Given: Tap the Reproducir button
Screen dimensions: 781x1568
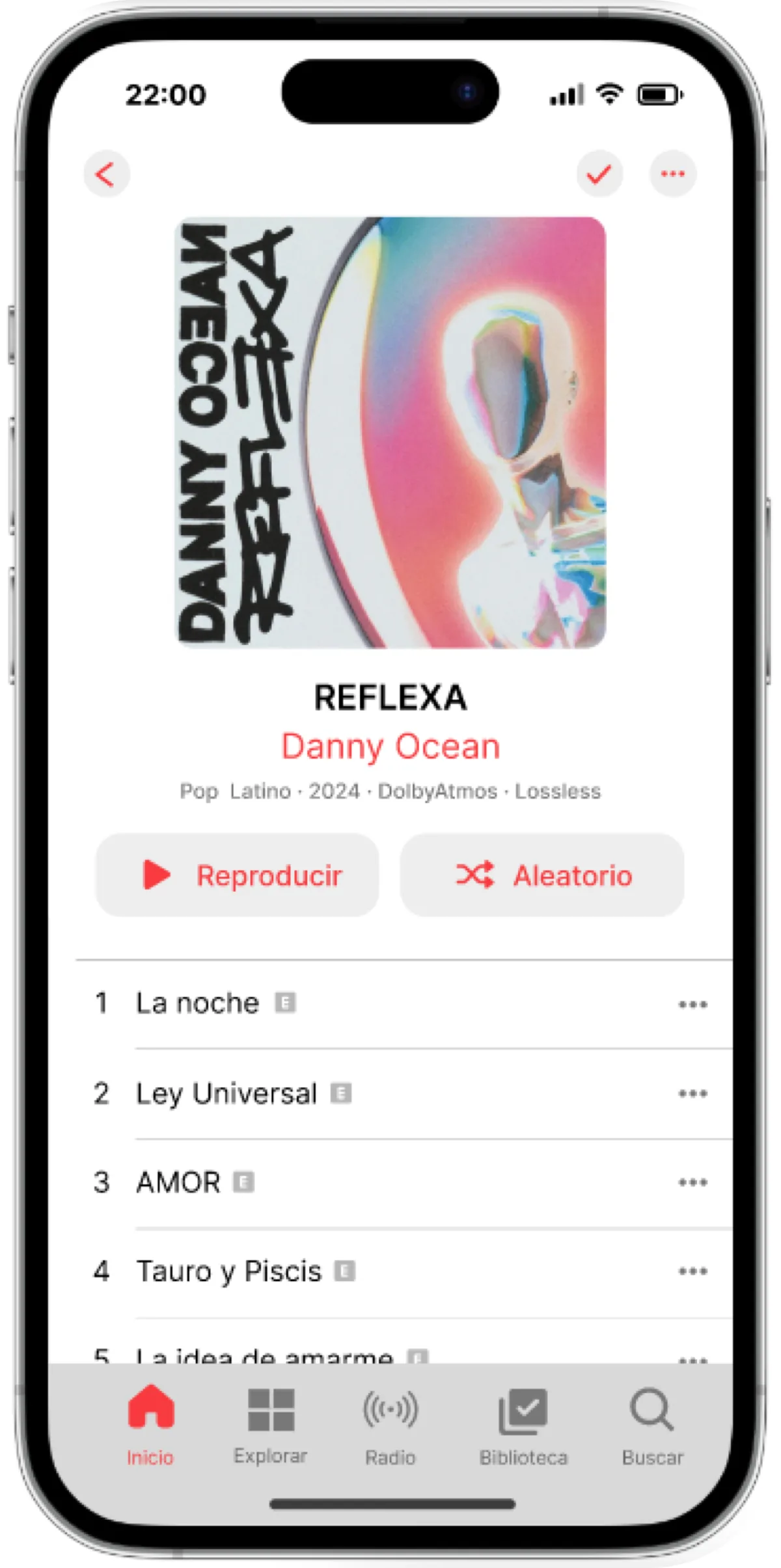Looking at the screenshot, I should click(x=238, y=875).
